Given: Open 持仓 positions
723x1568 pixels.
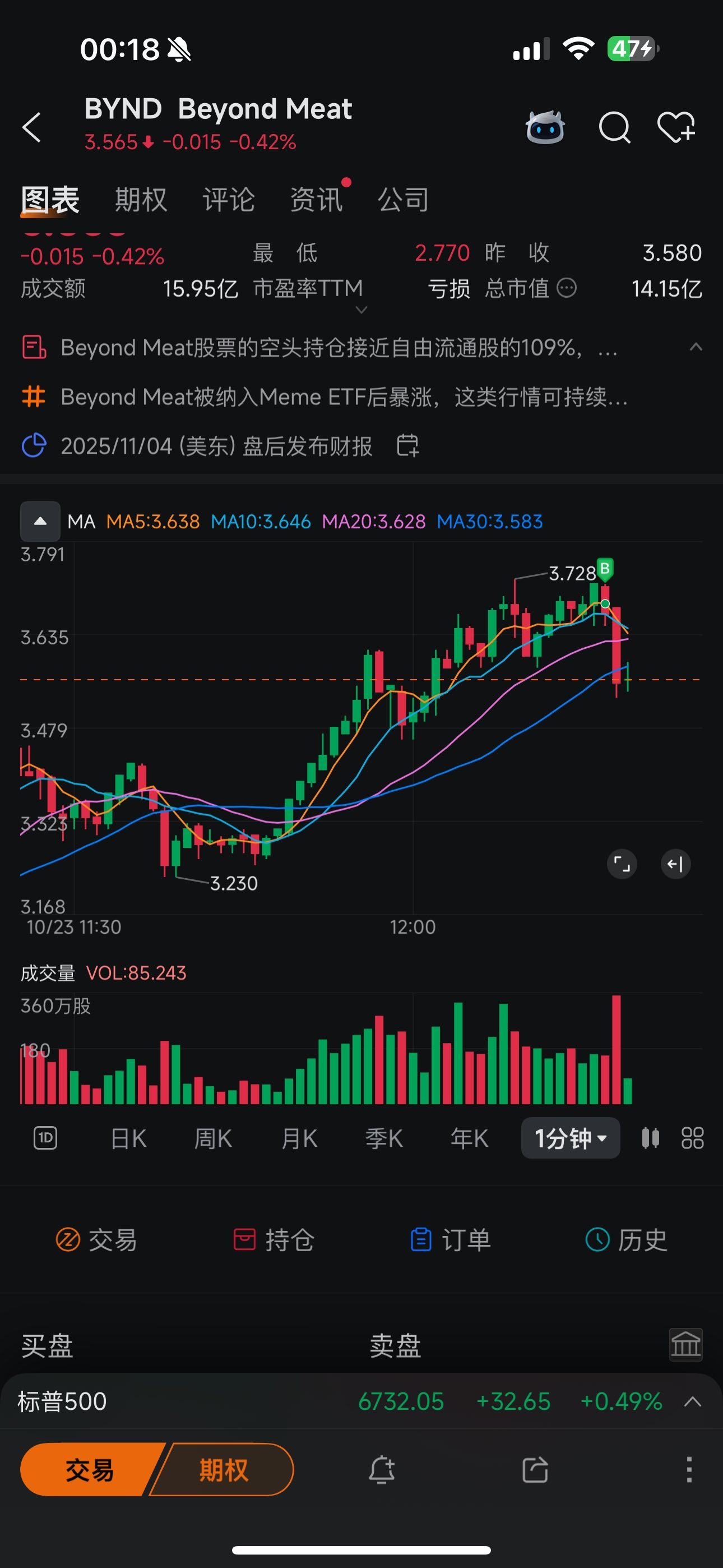Looking at the screenshot, I should pyautogui.click(x=274, y=1240).
